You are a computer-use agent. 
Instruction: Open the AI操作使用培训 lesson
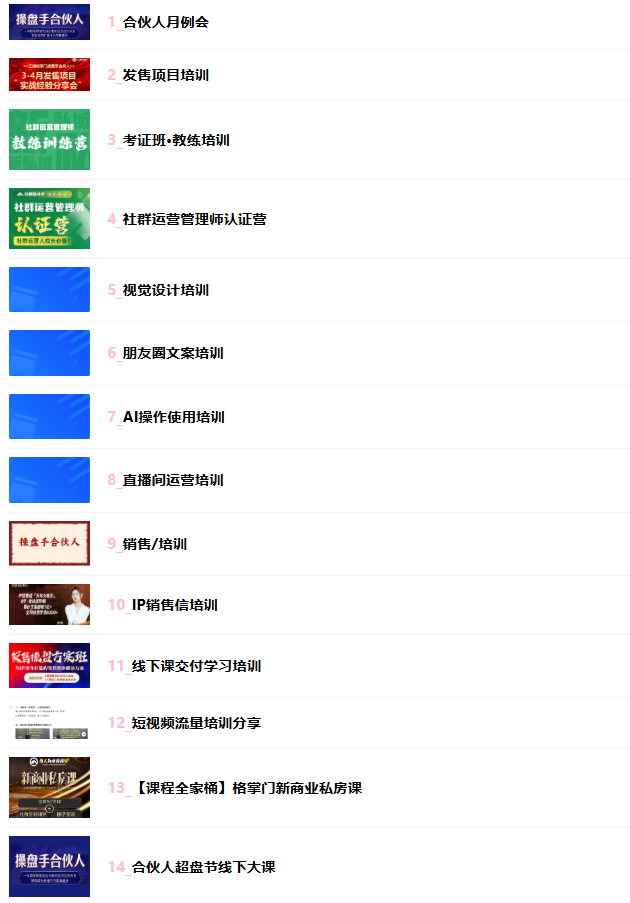pyautogui.click(x=172, y=417)
